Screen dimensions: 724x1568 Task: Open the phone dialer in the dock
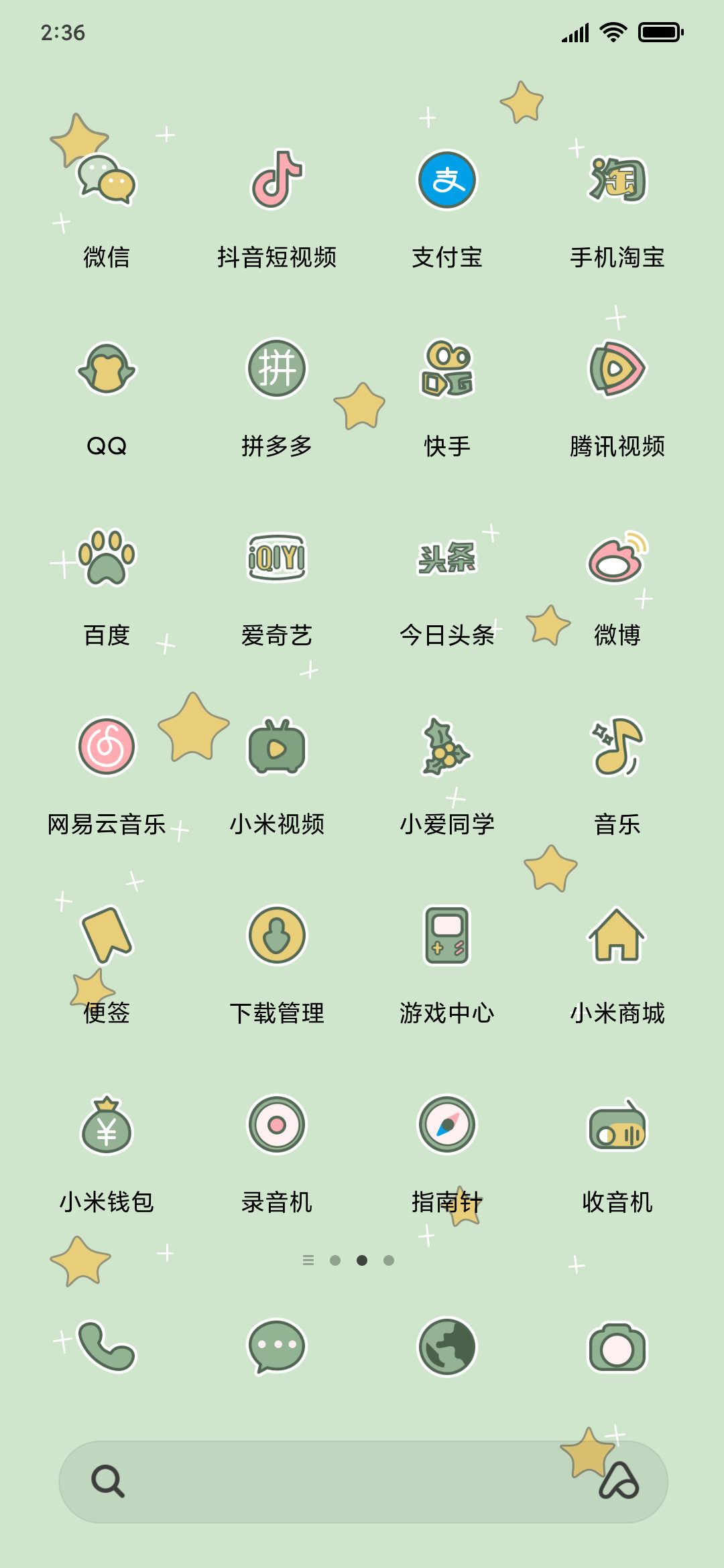click(107, 1347)
